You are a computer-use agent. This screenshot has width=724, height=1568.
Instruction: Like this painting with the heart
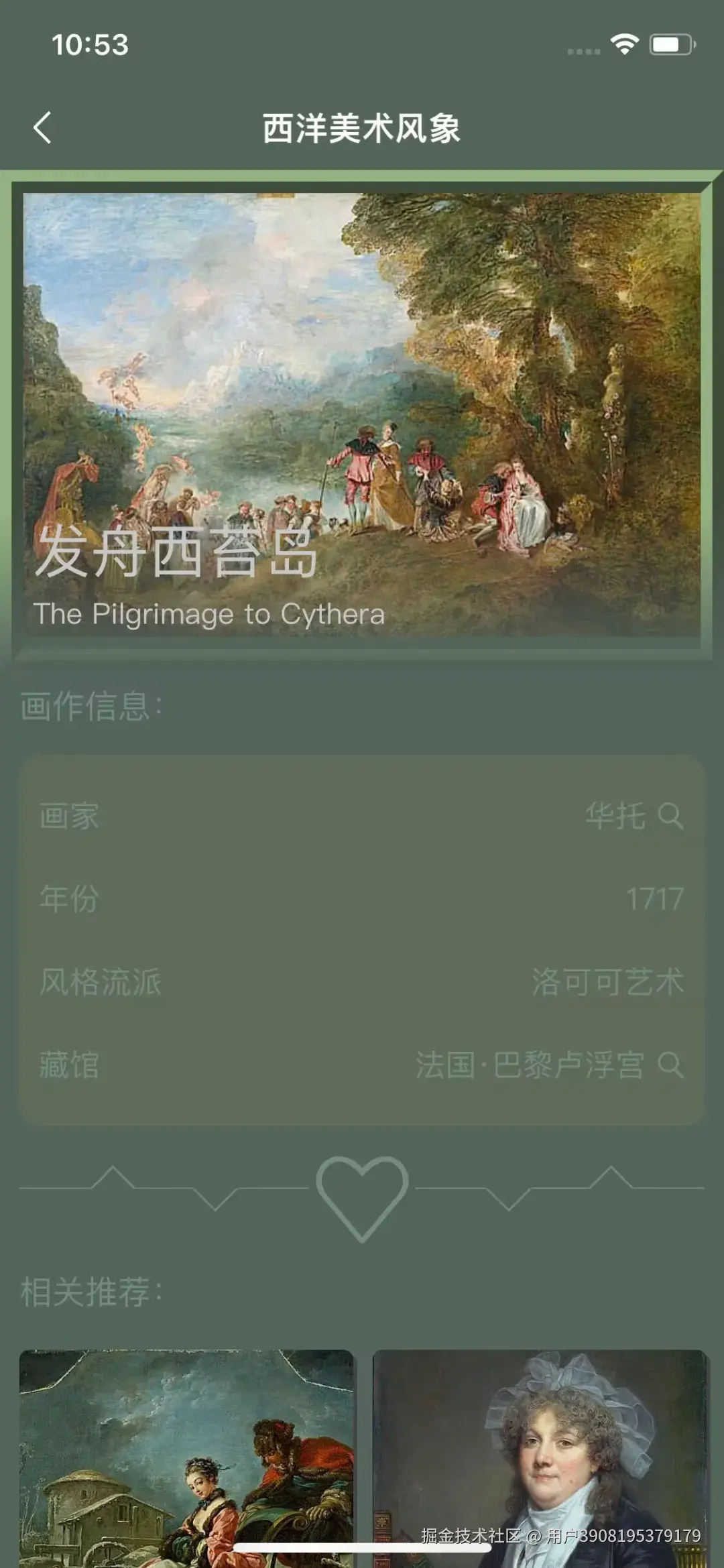click(362, 1197)
